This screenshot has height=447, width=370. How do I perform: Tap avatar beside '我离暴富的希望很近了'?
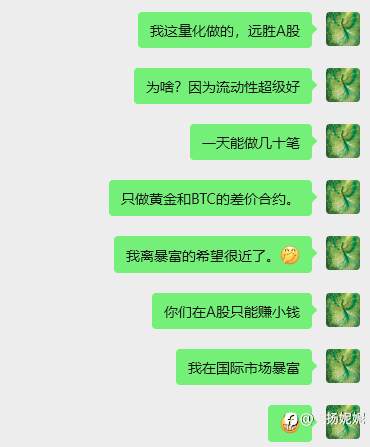[x=343, y=253]
